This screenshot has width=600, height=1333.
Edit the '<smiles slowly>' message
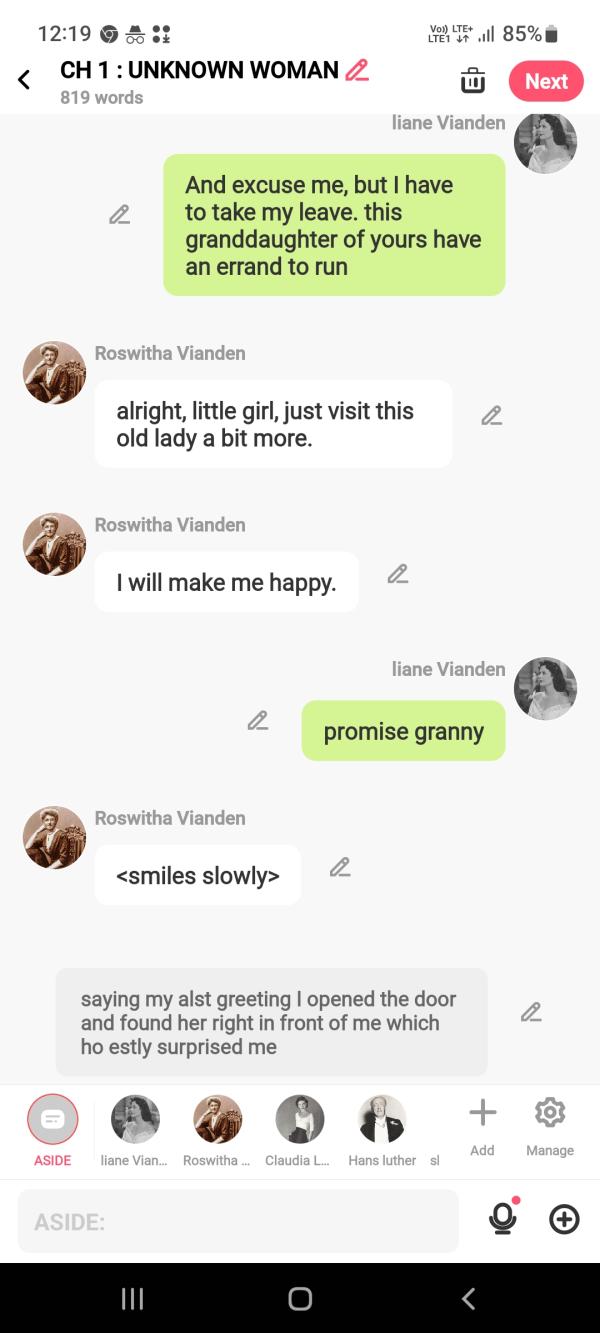pos(340,867)
